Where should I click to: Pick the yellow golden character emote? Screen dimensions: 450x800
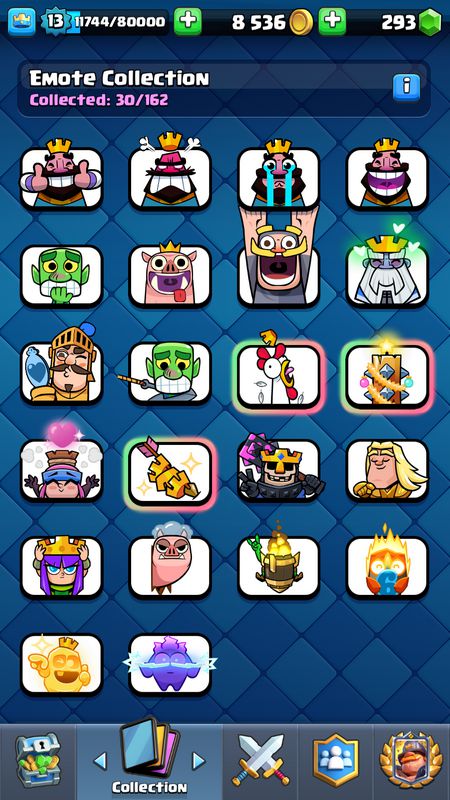pos(61,664)
